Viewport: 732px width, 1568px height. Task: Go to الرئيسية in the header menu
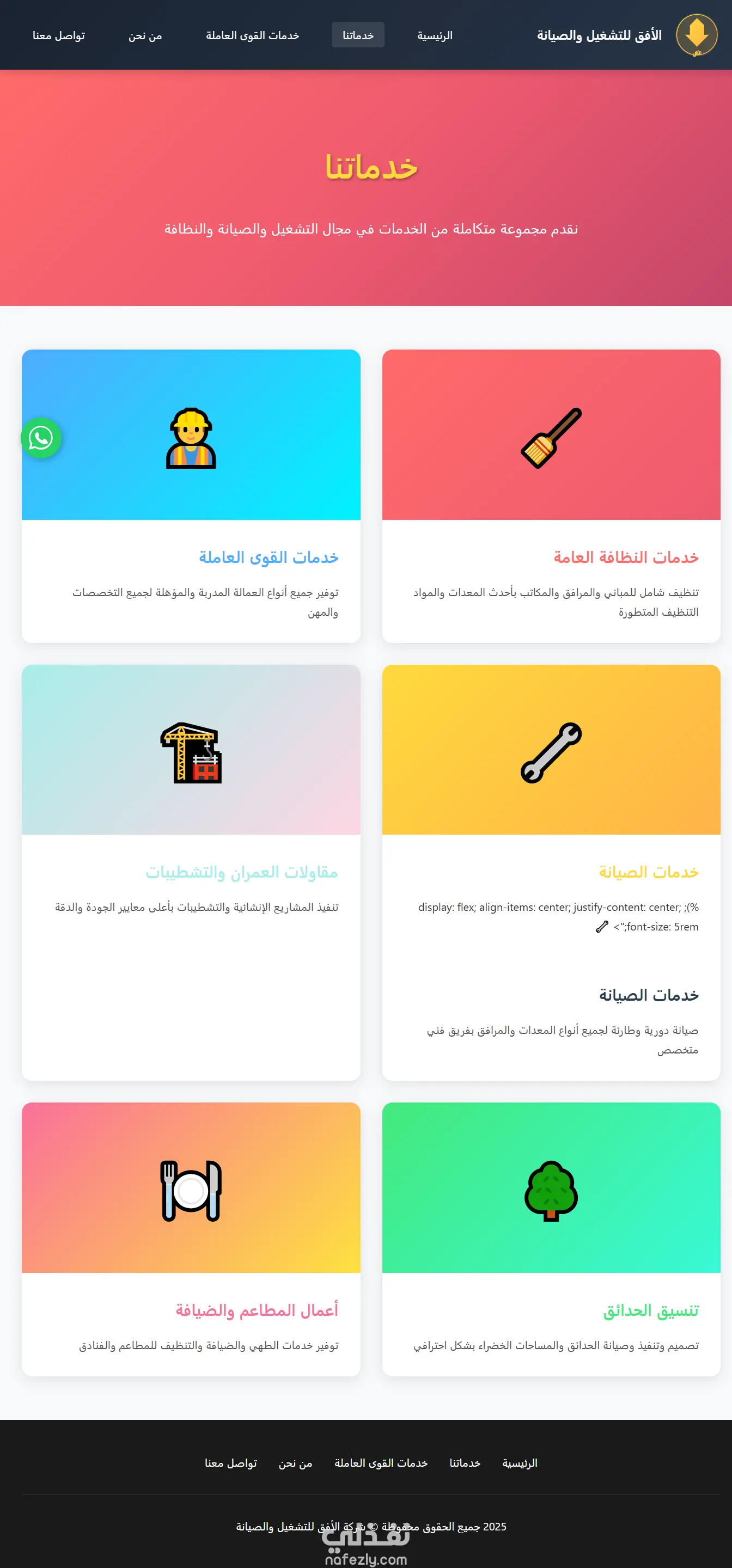point(434,35)
